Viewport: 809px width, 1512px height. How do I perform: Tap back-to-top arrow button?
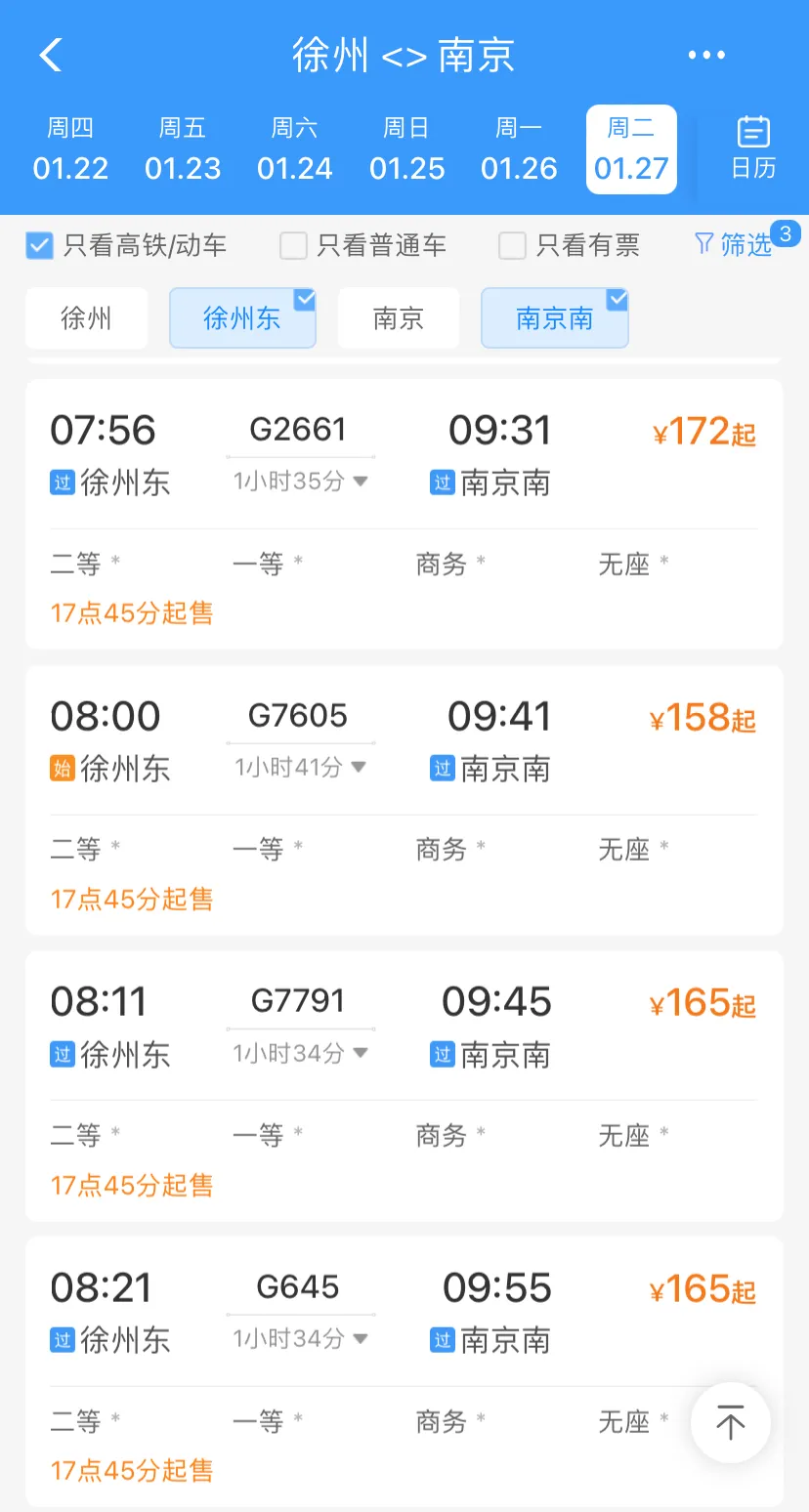tap(730, 1423)
